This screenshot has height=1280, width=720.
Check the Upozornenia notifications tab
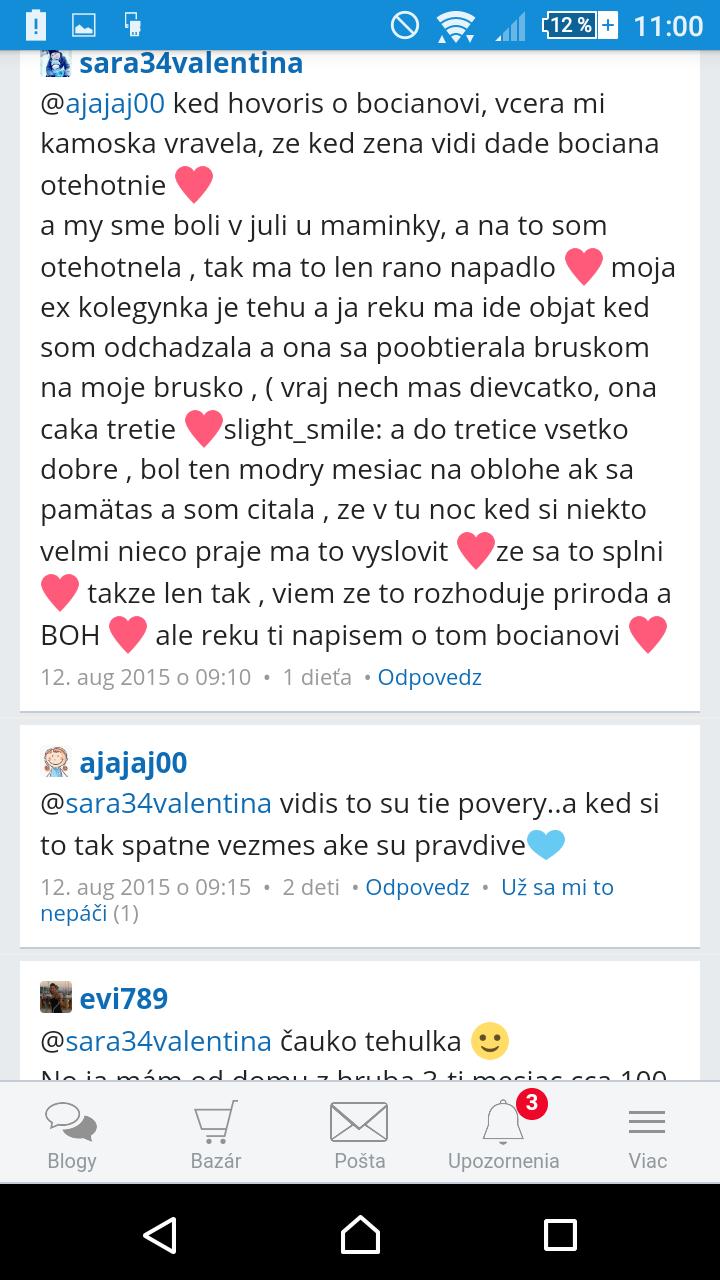tap(504, 1135)
